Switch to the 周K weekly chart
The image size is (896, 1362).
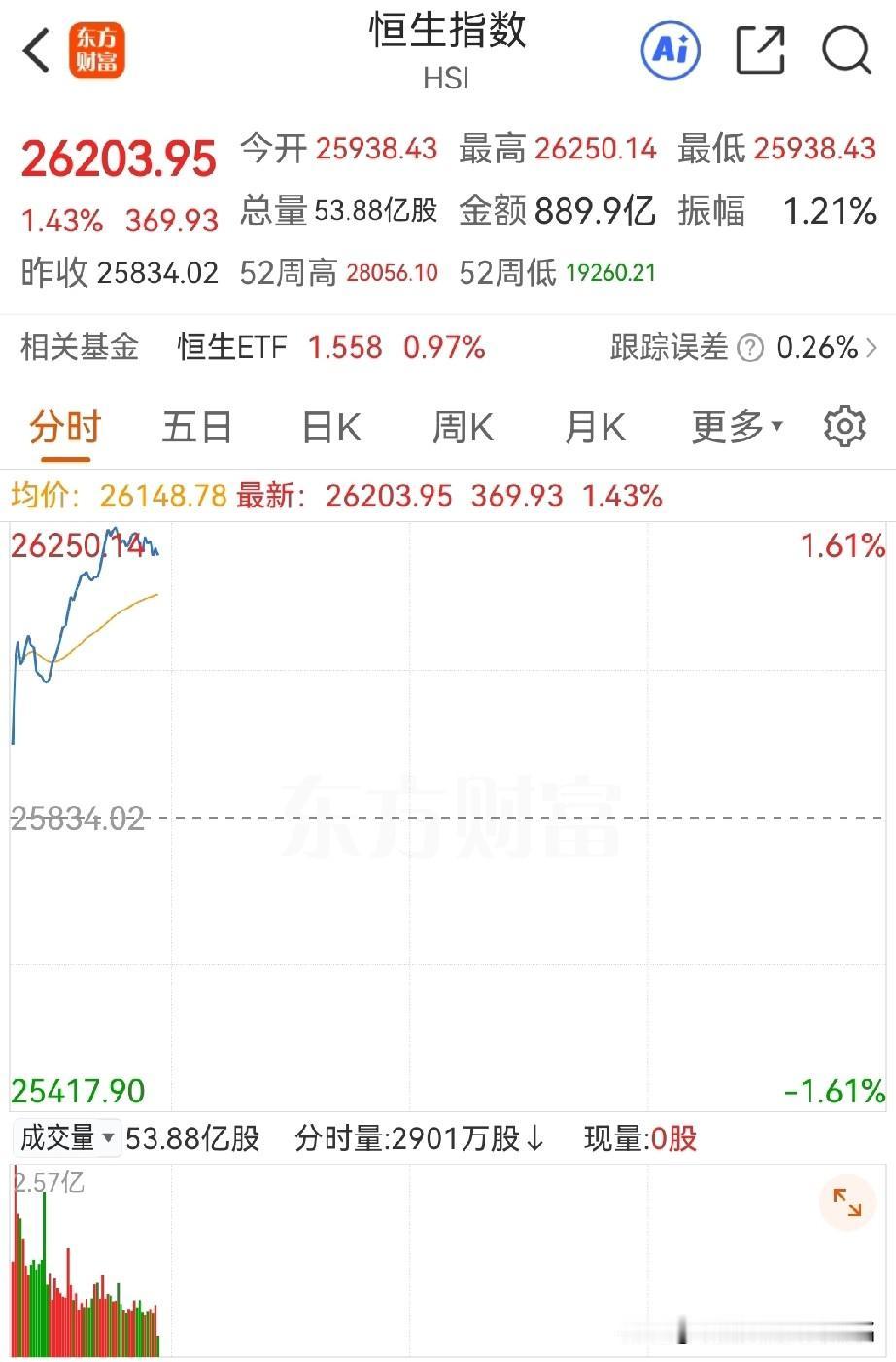(462, 426)
